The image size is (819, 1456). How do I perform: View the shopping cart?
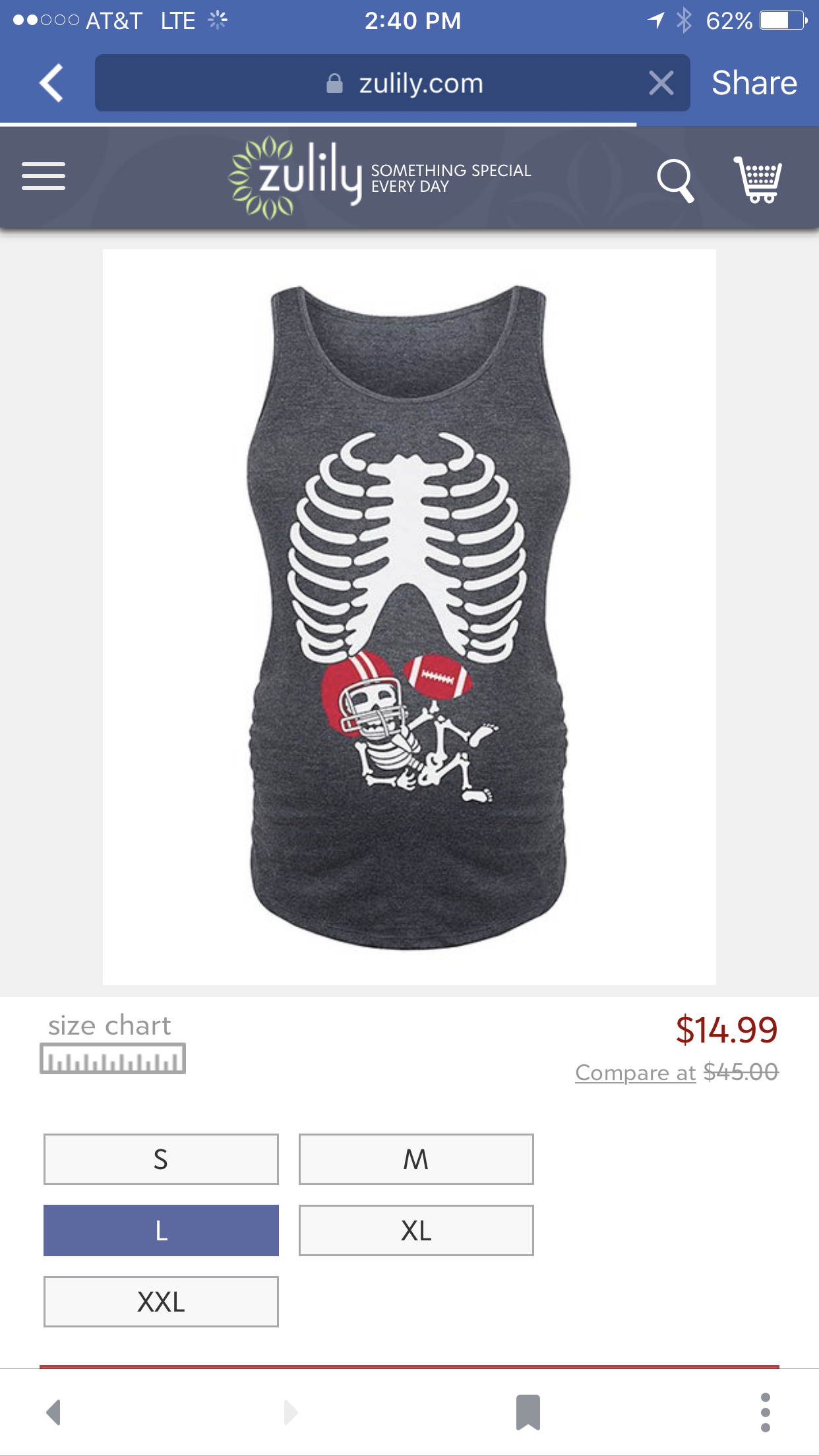coord(758,179)
